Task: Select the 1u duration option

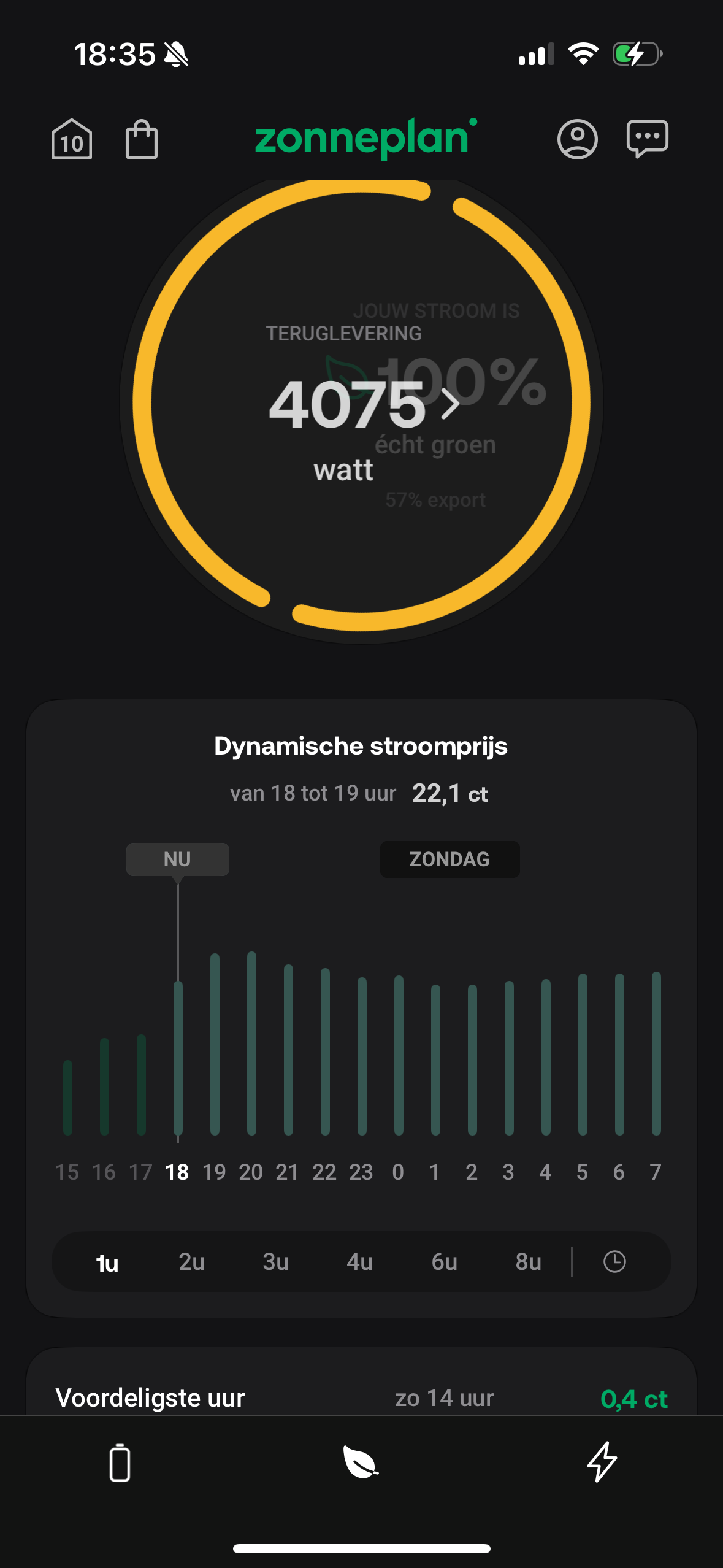Action: pyautogui.click(x=107, y=1262)
